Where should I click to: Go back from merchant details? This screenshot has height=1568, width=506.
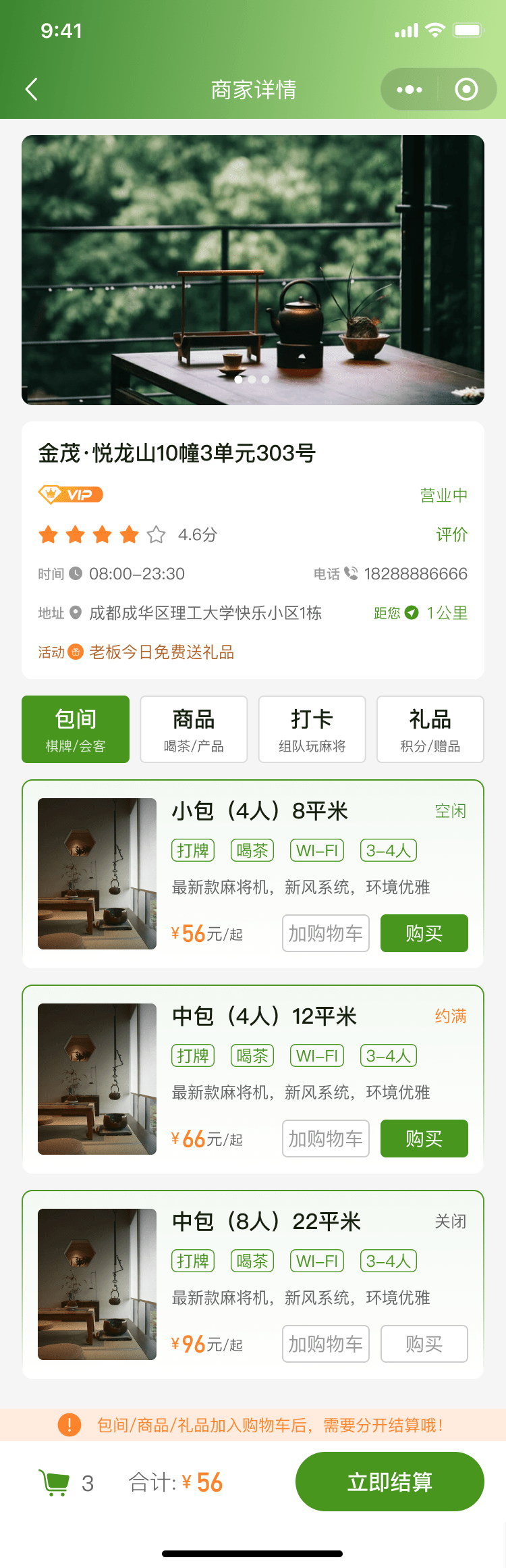(31, 89)
